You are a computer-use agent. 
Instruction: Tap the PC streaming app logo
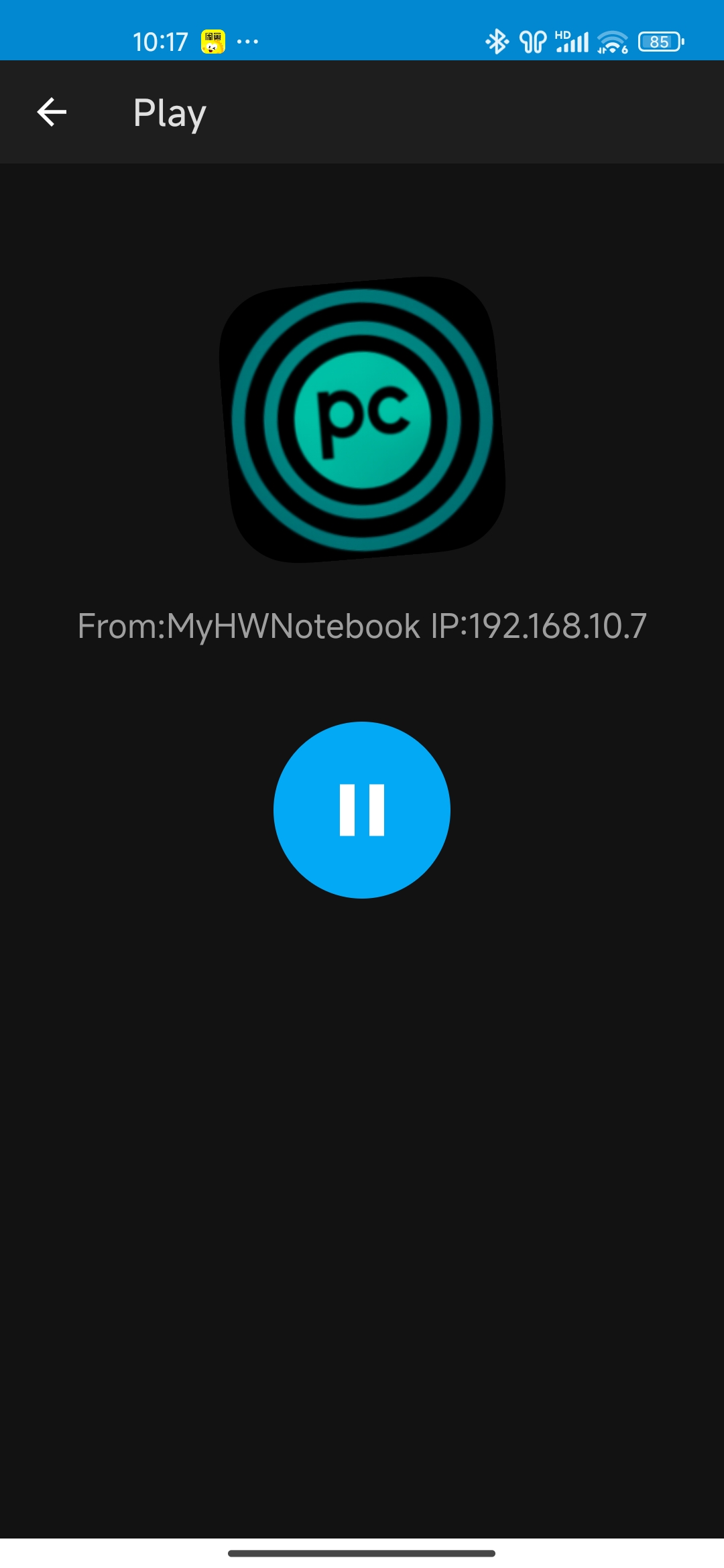(x=362, y=419)
